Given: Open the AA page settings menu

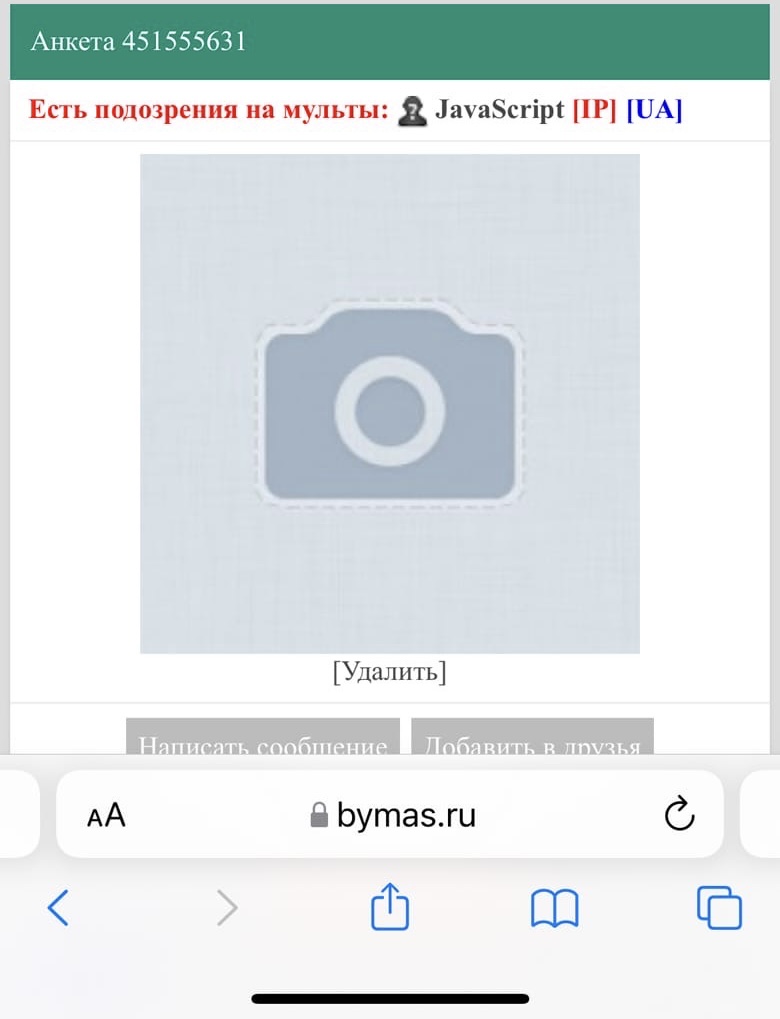Looking at the screenshot, I should coord(107,816).
